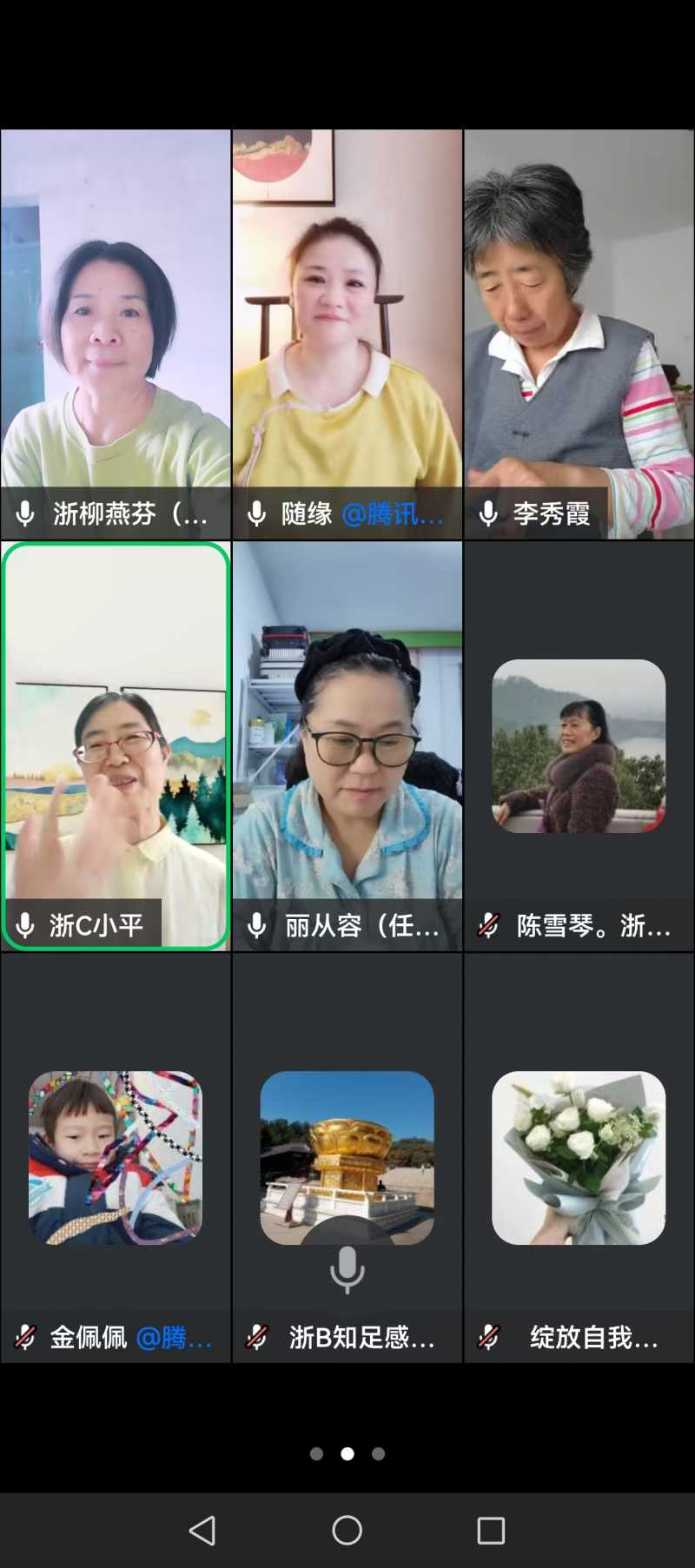Tap 李秀霞's video tile
Image resolution: width=695 pixels, height=1568 pixels.
[579, 334]
